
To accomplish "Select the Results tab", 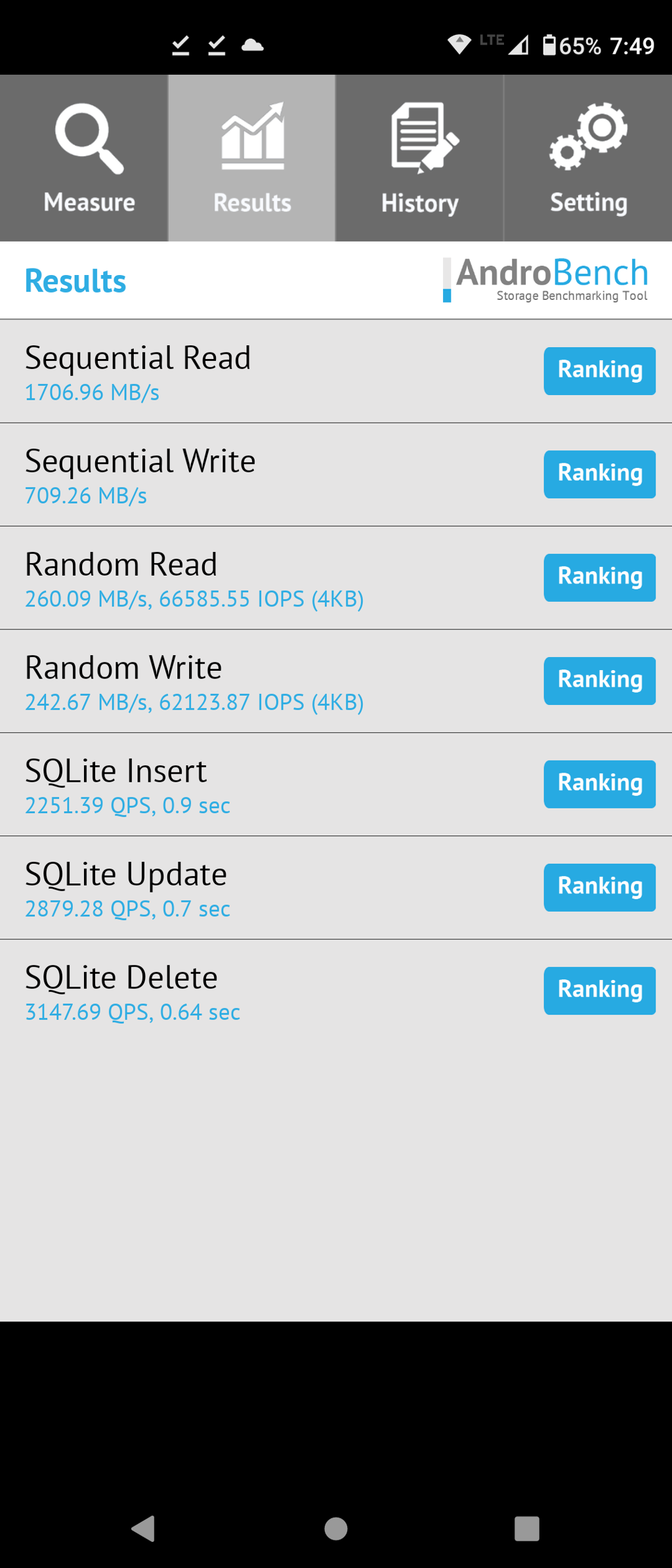I will point(252,158).
